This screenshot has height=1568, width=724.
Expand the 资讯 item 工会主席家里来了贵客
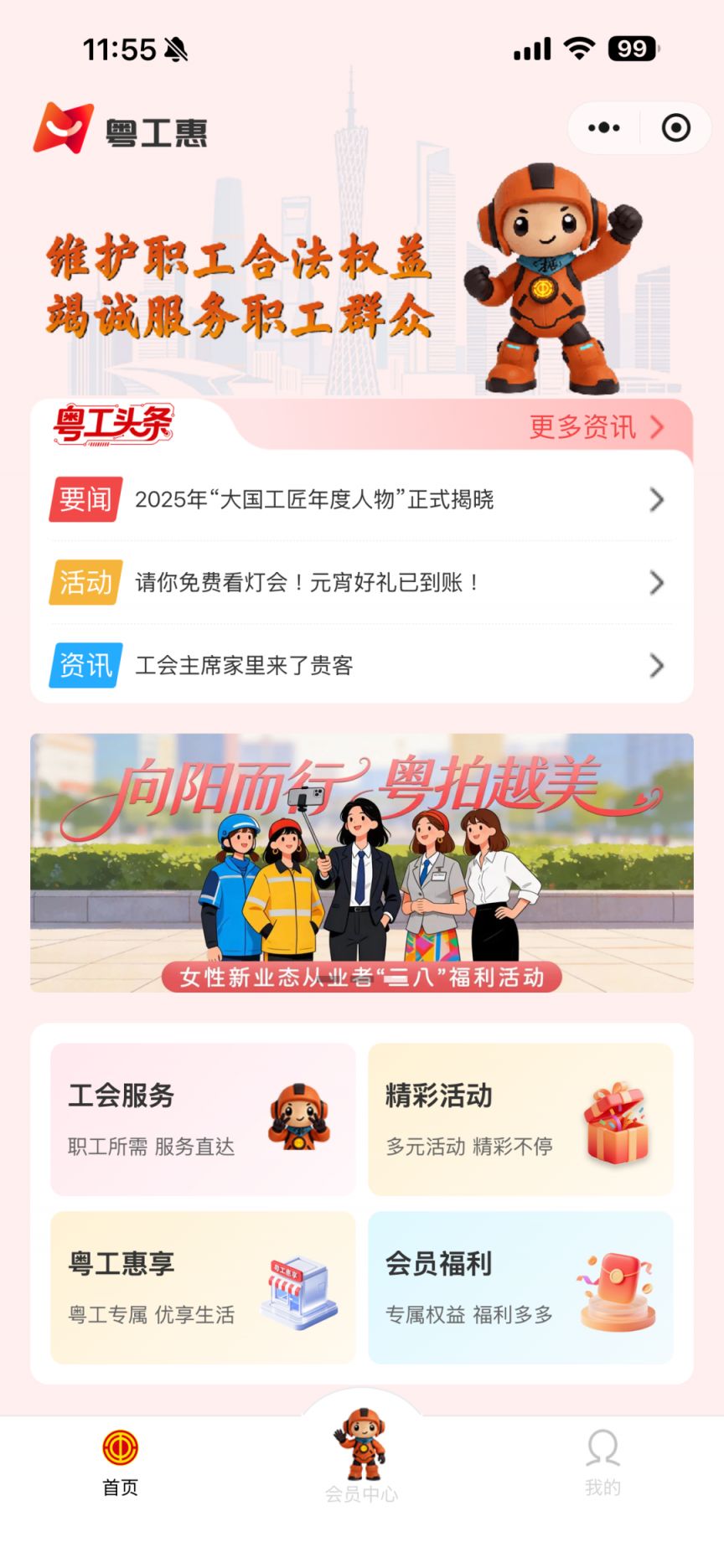(360, 667)
